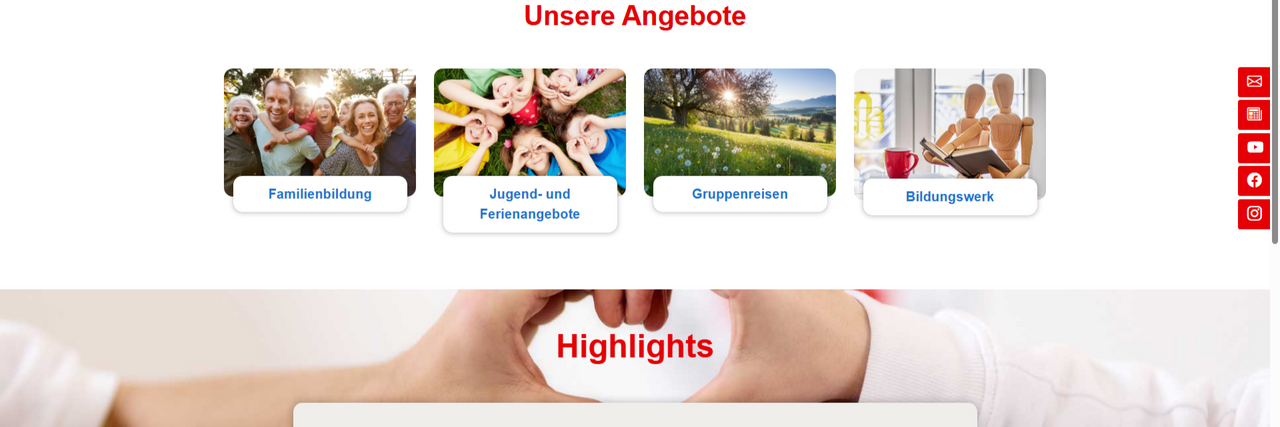Open the Bildungswerk card
The height and width of the screenshot is (427, 1280).
point(950,197)
